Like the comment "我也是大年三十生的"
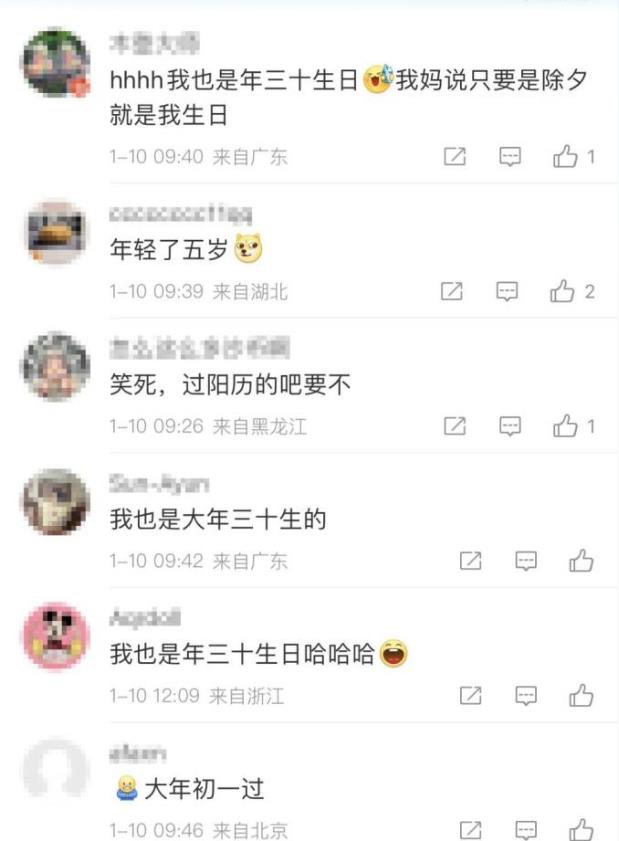The image size is (619, 841). 581,562
